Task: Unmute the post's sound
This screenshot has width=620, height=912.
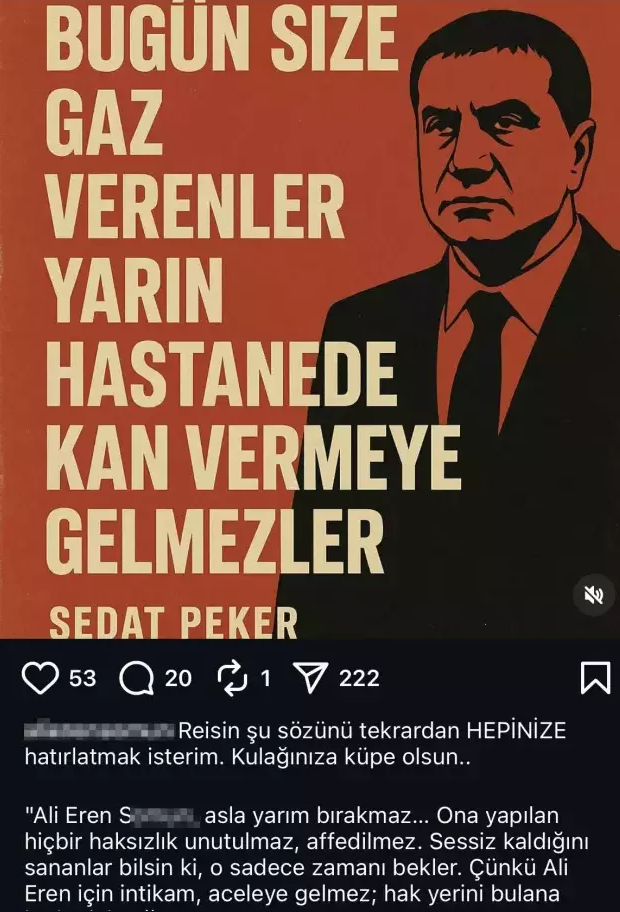Action: (x=594, y=595)
